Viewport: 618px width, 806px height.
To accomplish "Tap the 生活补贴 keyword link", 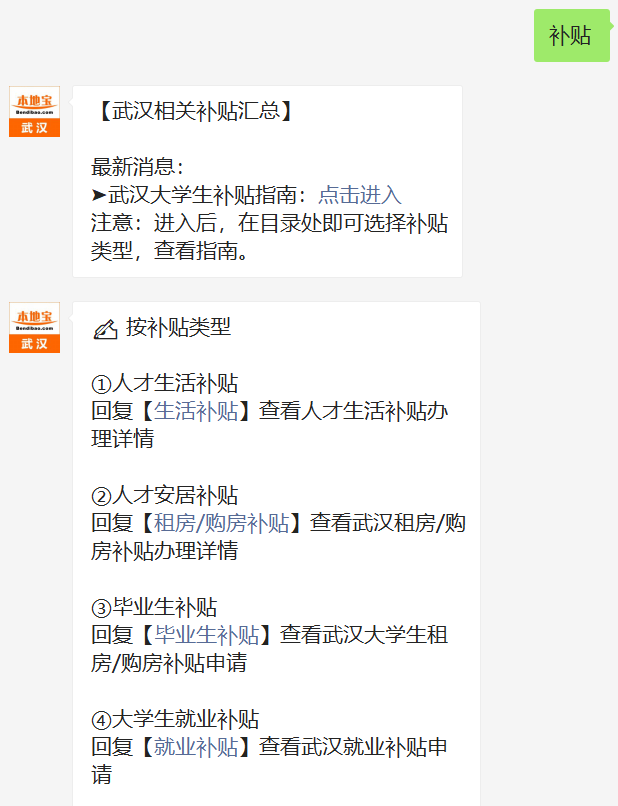I will tap(196, 411).
